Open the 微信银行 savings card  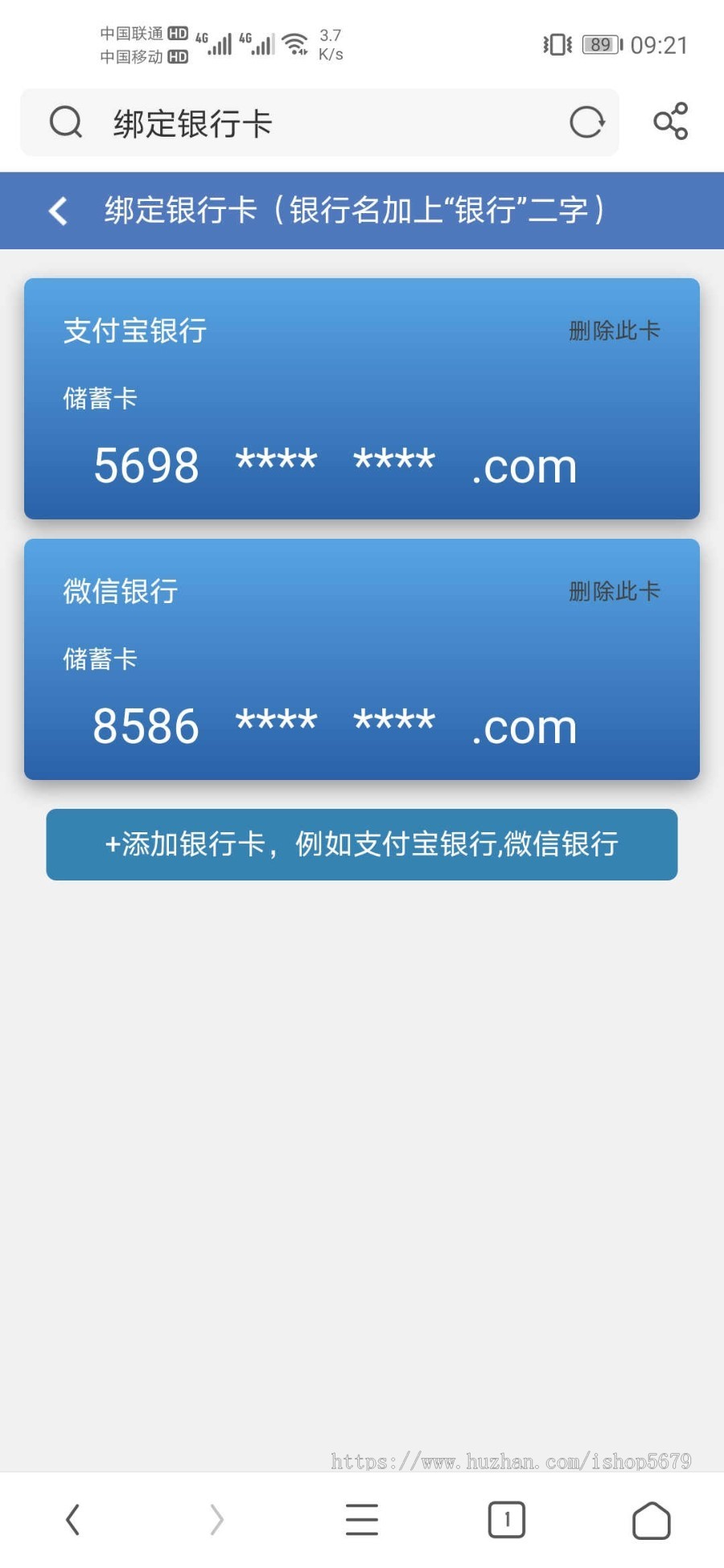362,659
